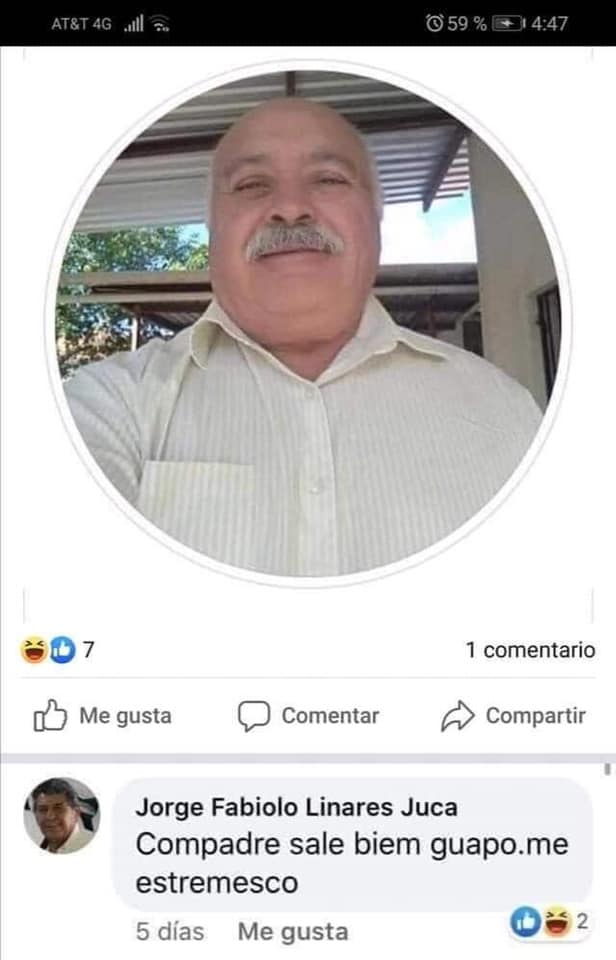This screenshot has width=616, height=960.
Task: View the post's 7 reactions
Action: [58, 650]
